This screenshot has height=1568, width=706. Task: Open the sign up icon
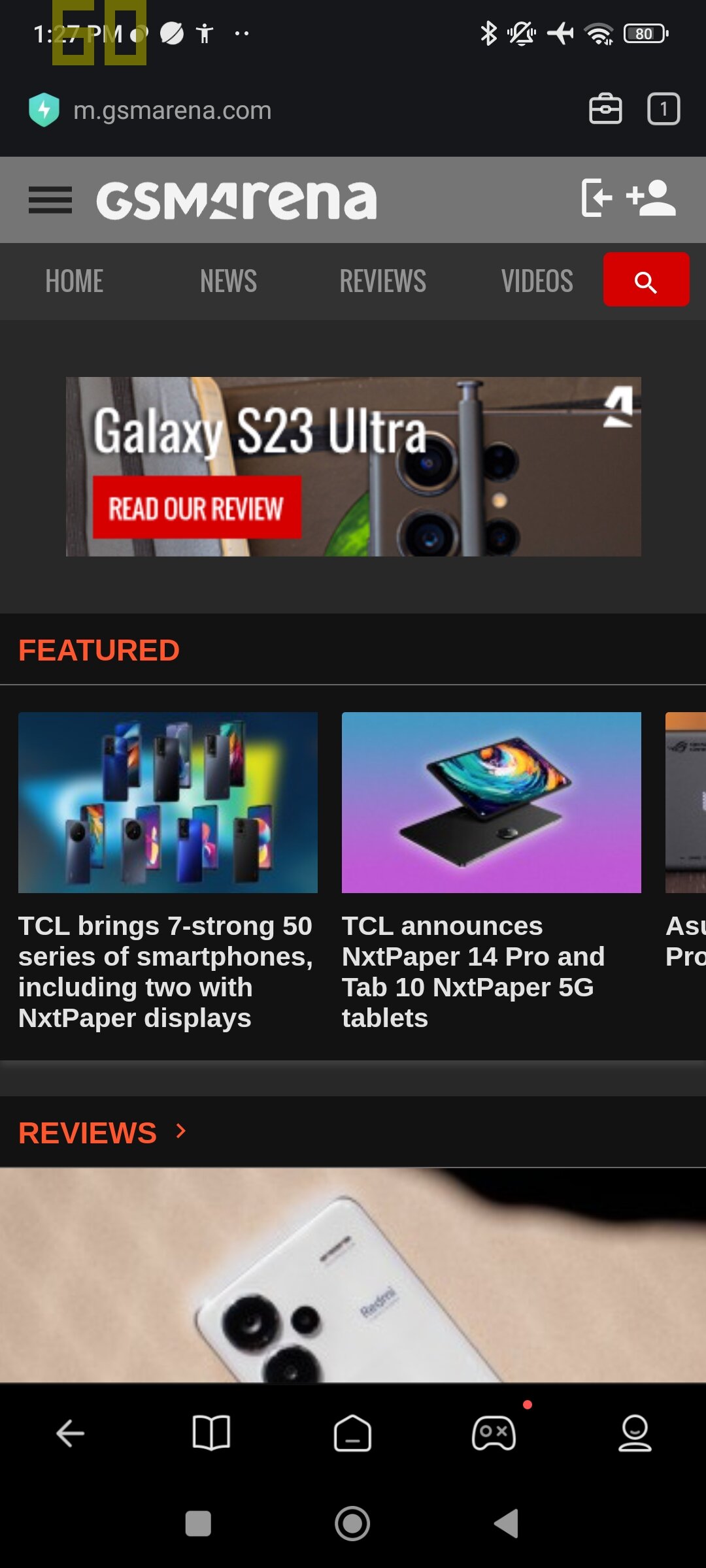tap(650, 198)
